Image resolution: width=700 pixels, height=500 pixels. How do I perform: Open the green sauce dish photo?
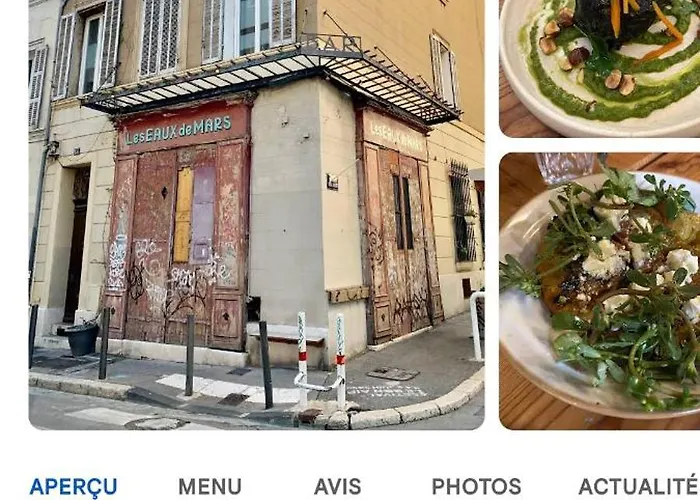pos(600,66)
